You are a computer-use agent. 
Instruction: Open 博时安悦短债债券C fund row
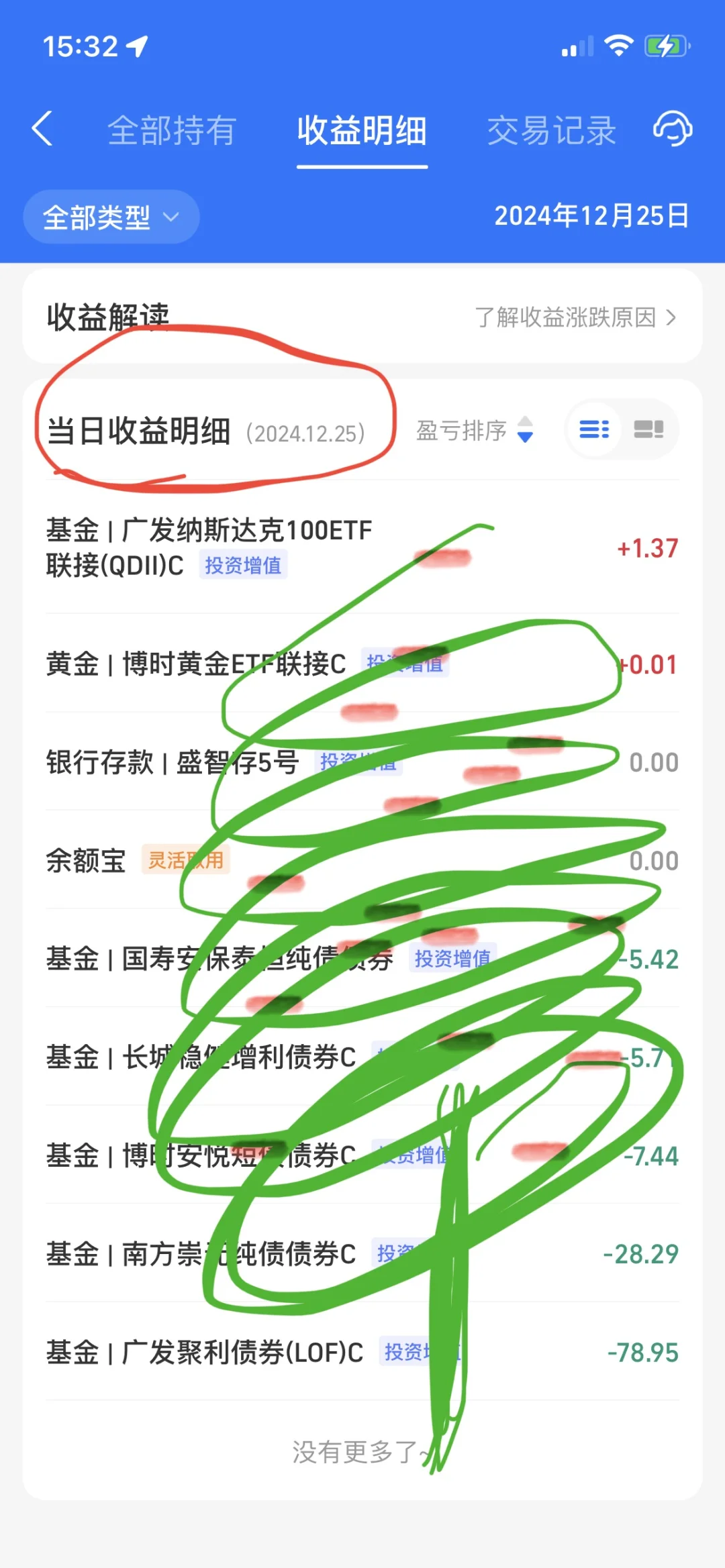coord(362,1155)
